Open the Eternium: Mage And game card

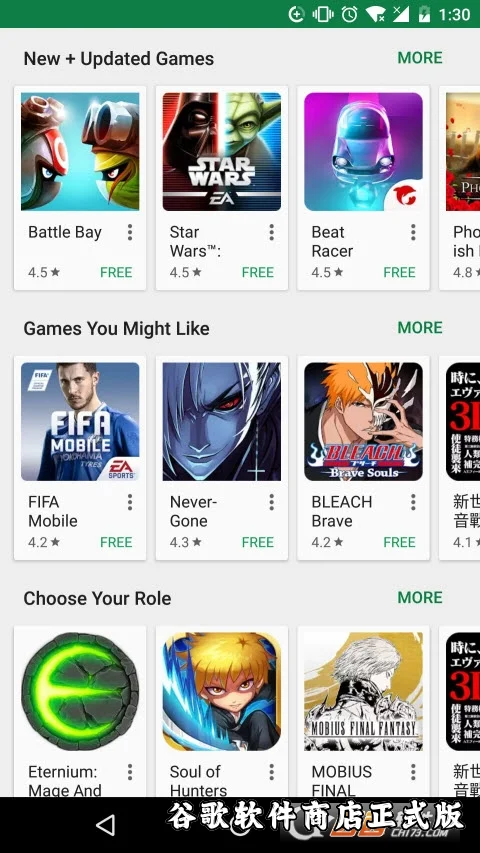pyautogui.click(x=80, y=712)
